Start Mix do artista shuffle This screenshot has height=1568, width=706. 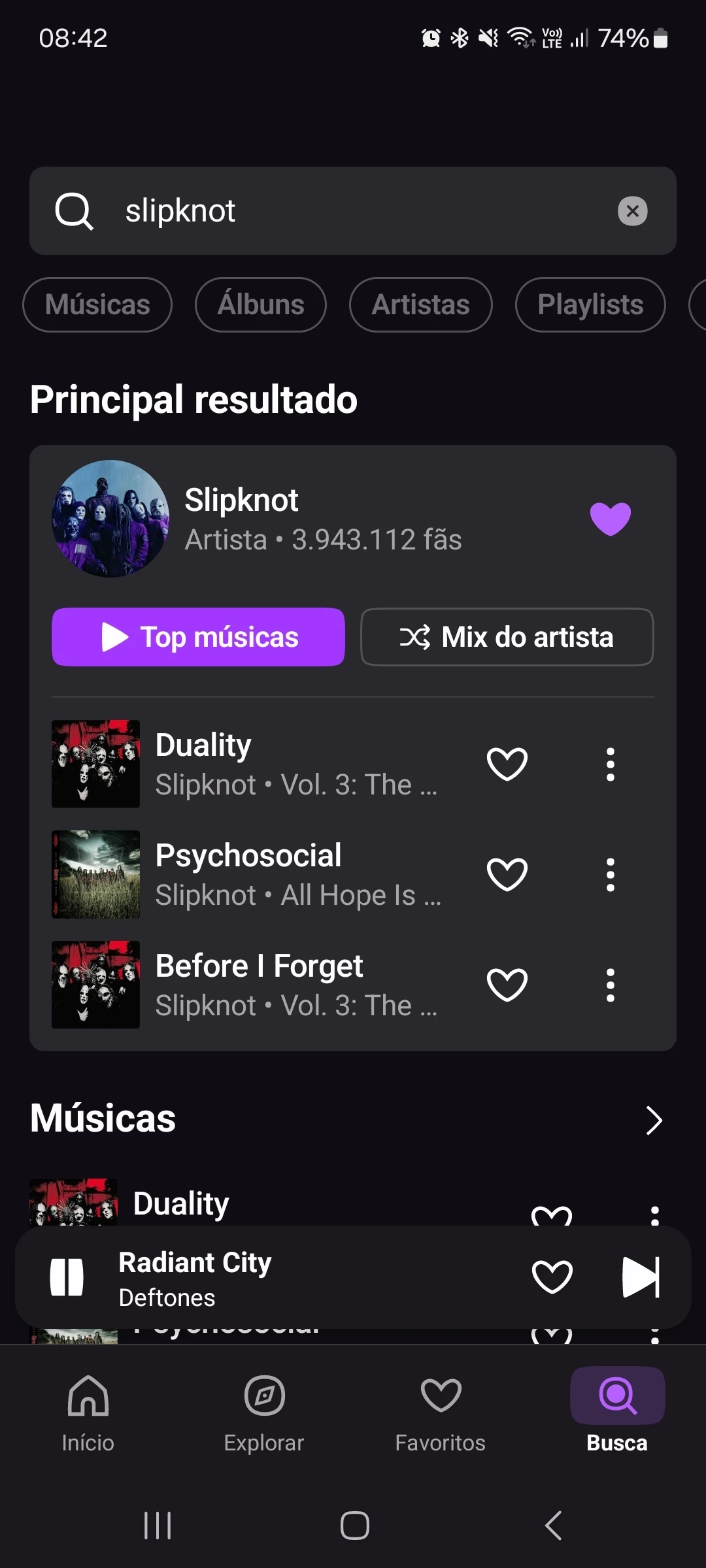[507, 637]
